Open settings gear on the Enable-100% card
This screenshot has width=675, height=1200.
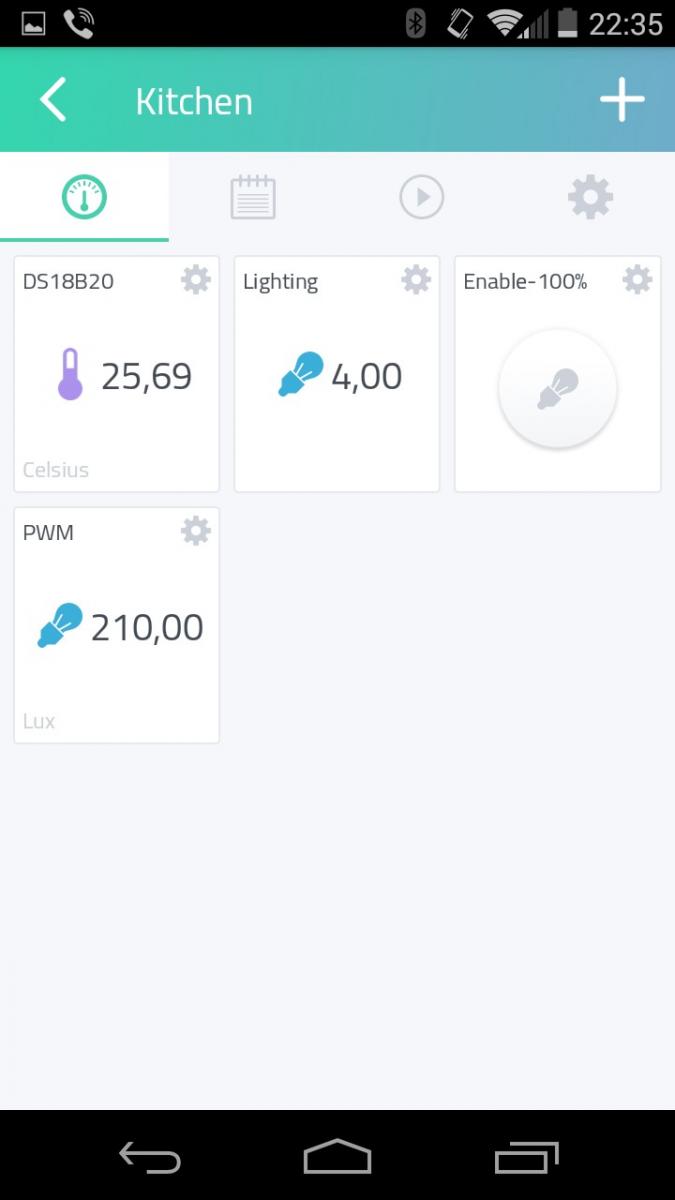637,280
